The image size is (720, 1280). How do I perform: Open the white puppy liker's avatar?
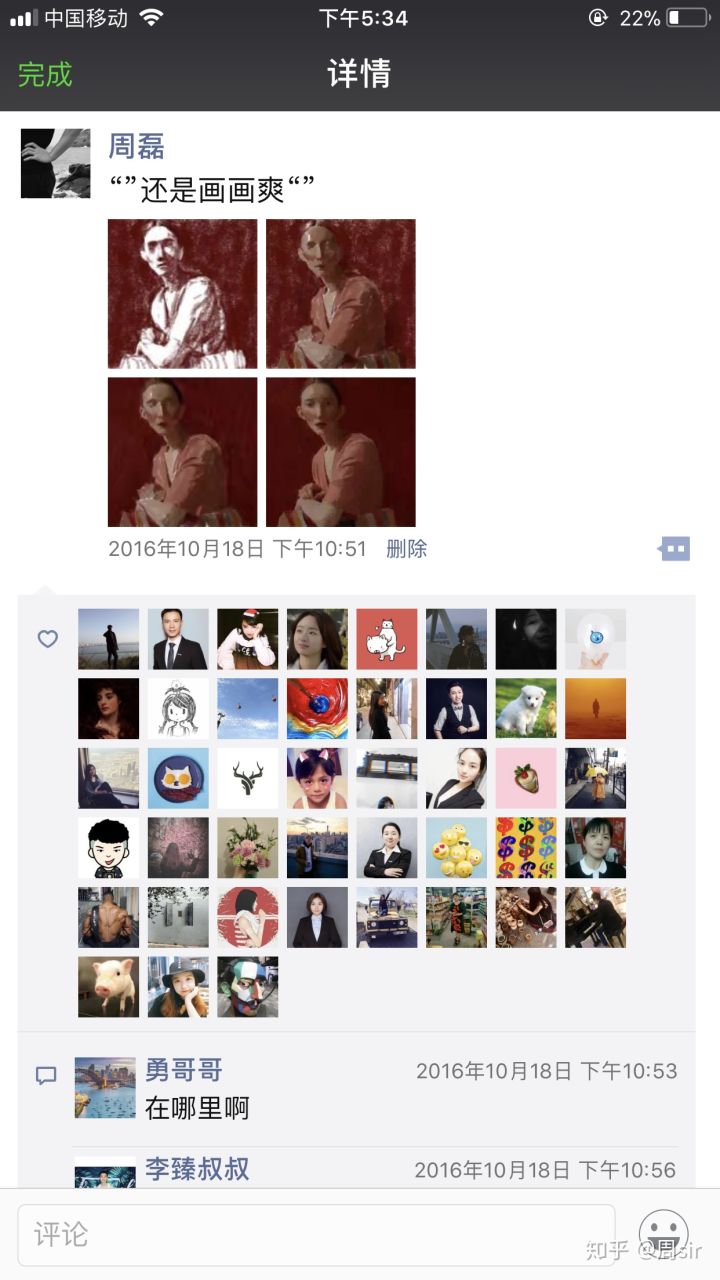(x=526, y=708)
